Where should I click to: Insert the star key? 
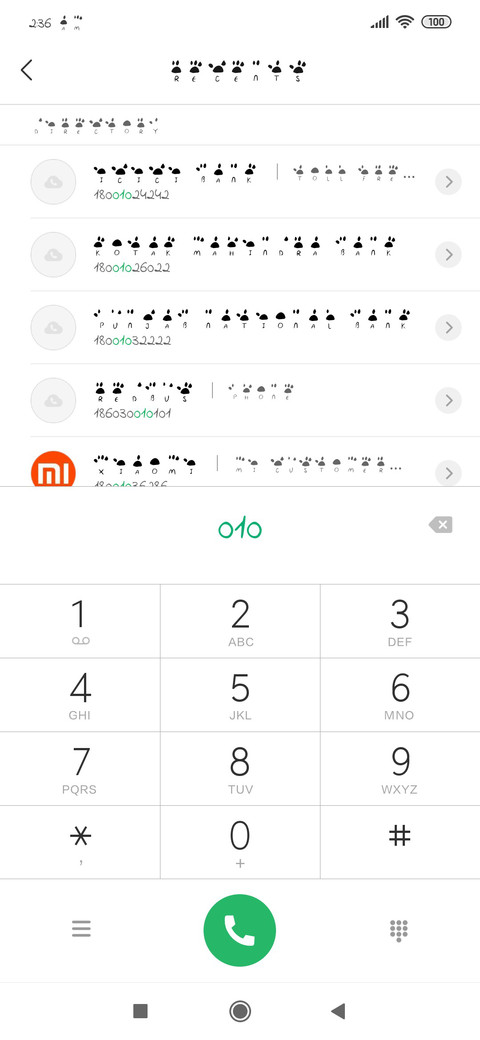pos(80,842)
